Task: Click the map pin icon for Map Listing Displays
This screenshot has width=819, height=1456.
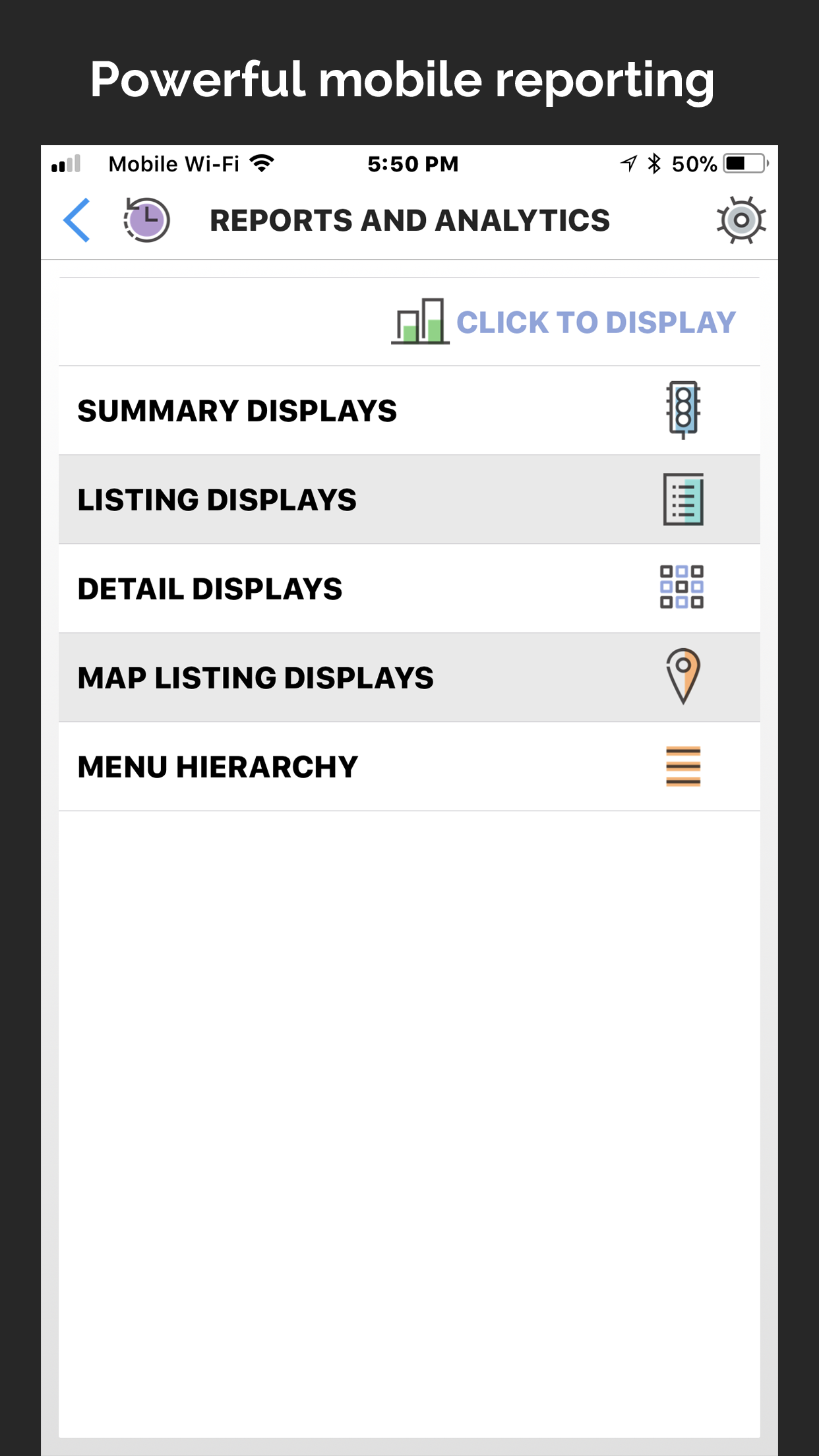Action: click(684, 677)
